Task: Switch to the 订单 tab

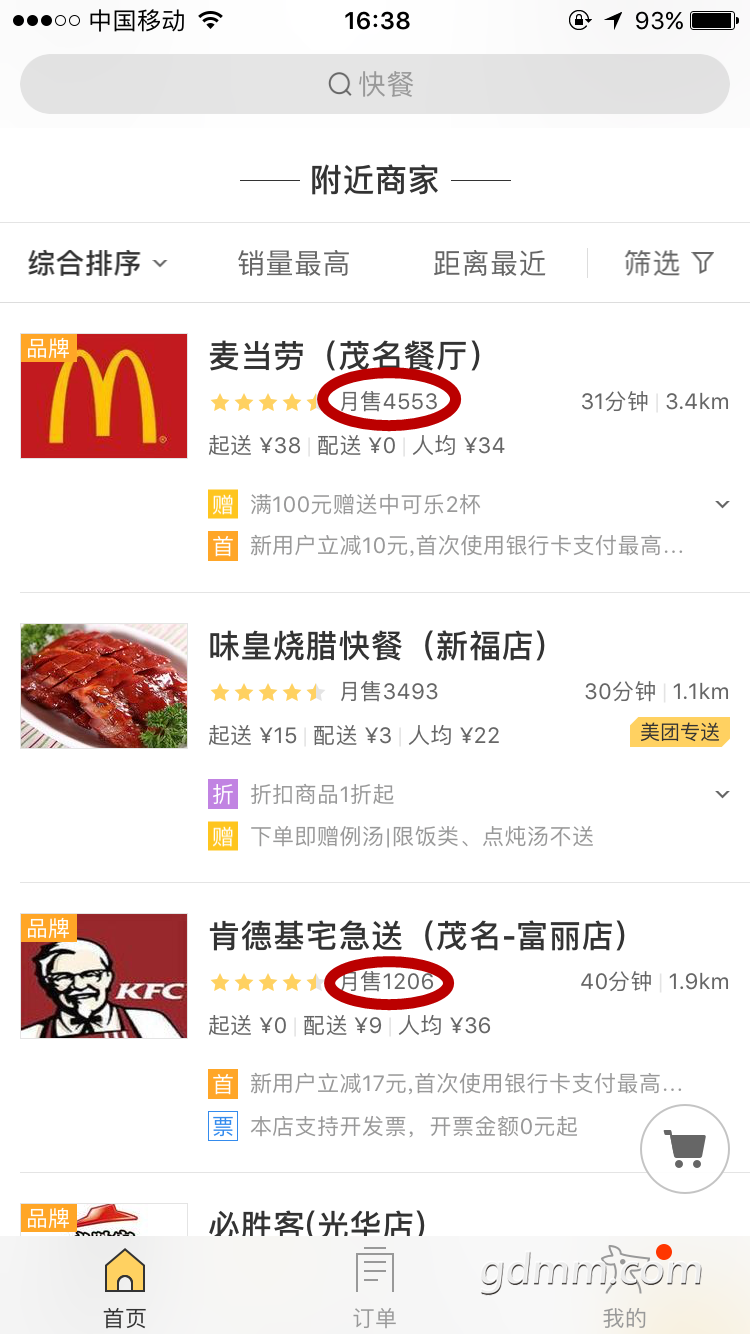Action: (375, 1287)
